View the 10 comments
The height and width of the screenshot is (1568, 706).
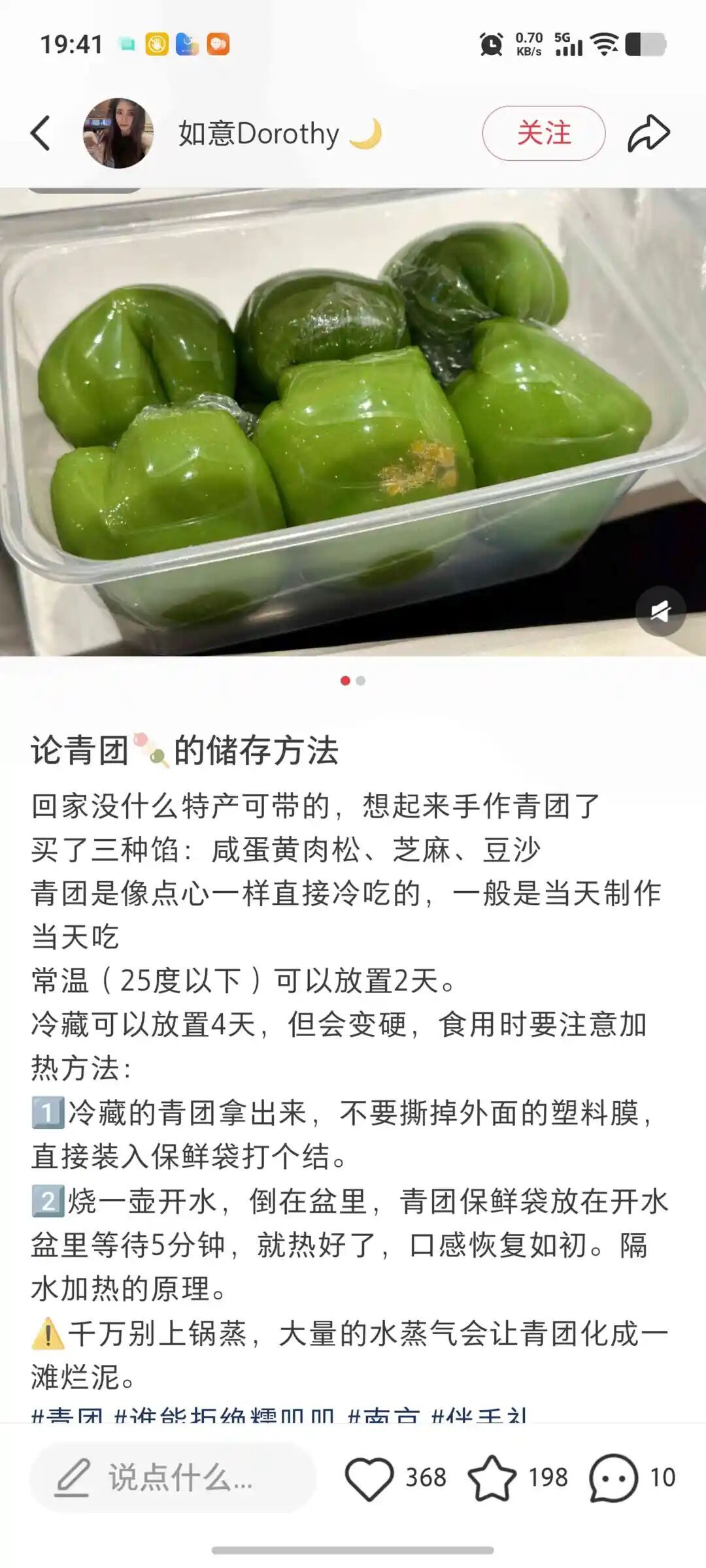(613, 1478)
